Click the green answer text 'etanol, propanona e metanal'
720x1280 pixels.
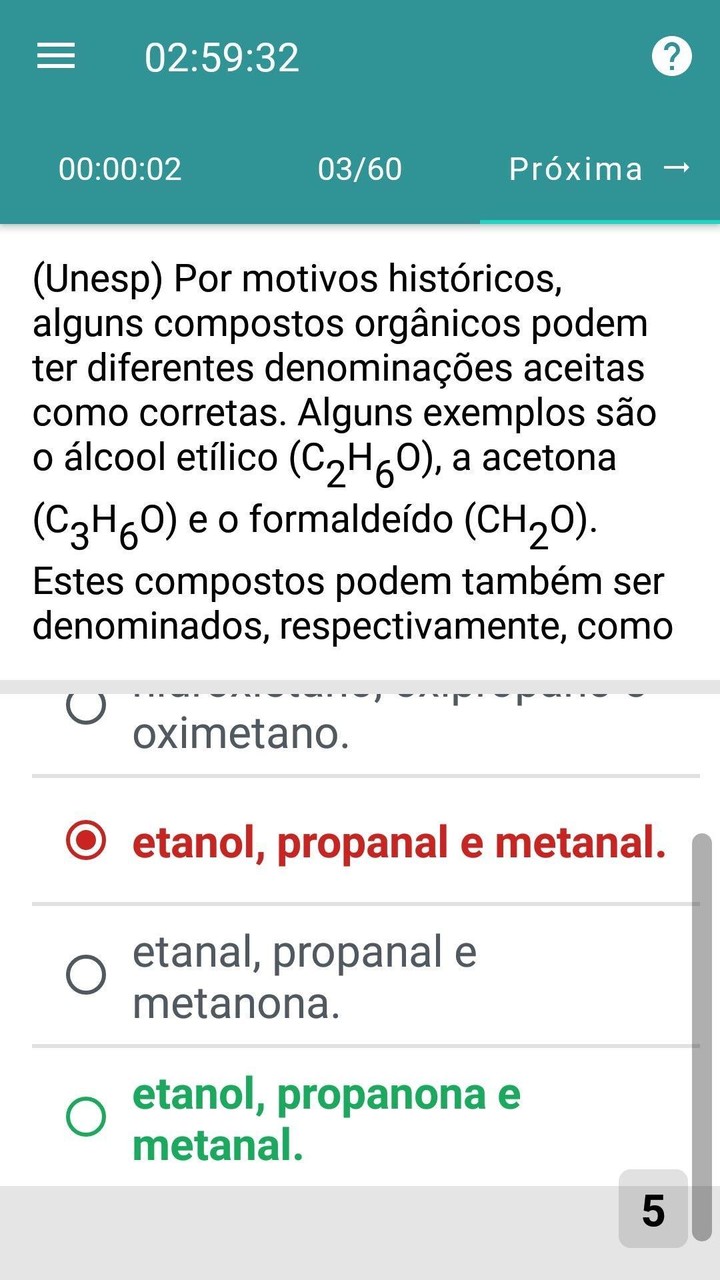click(325, 1119)
